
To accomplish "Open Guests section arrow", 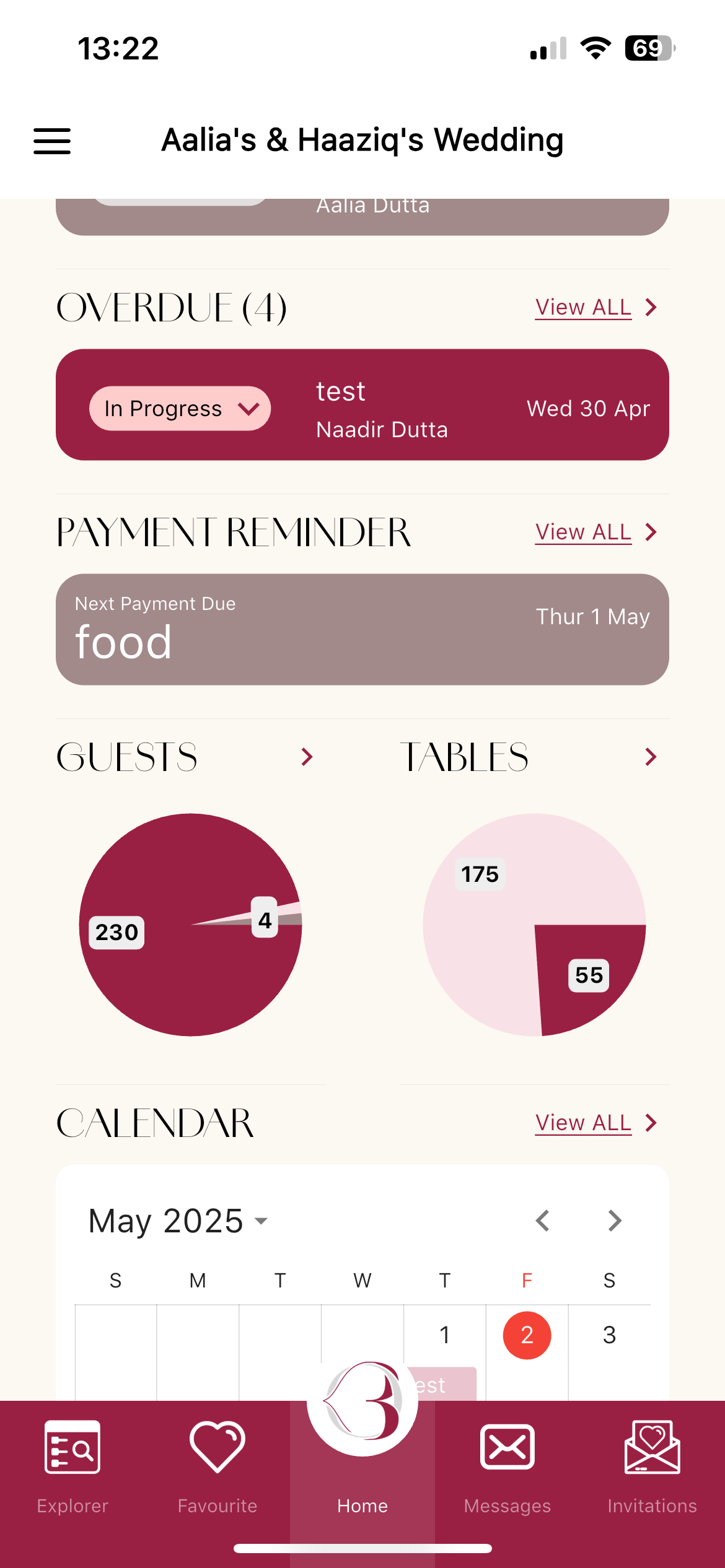I will [x=307, y=757].
